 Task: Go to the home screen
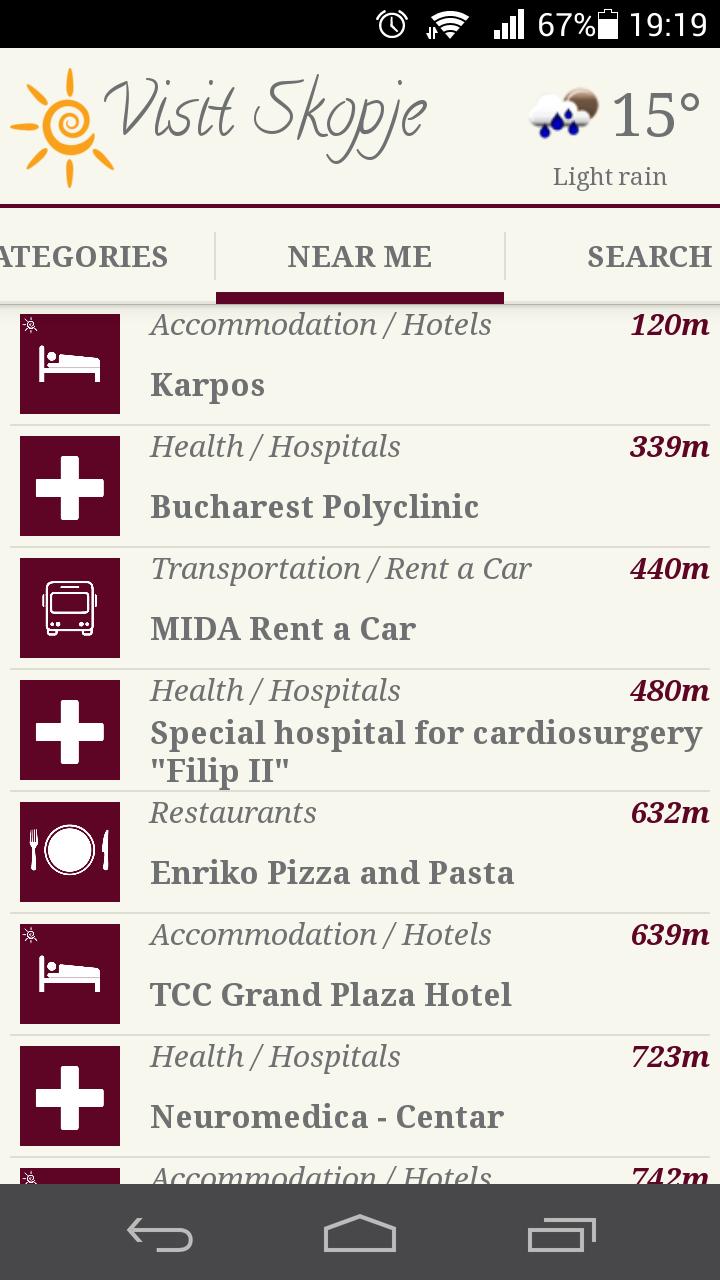click(360, 1234)
